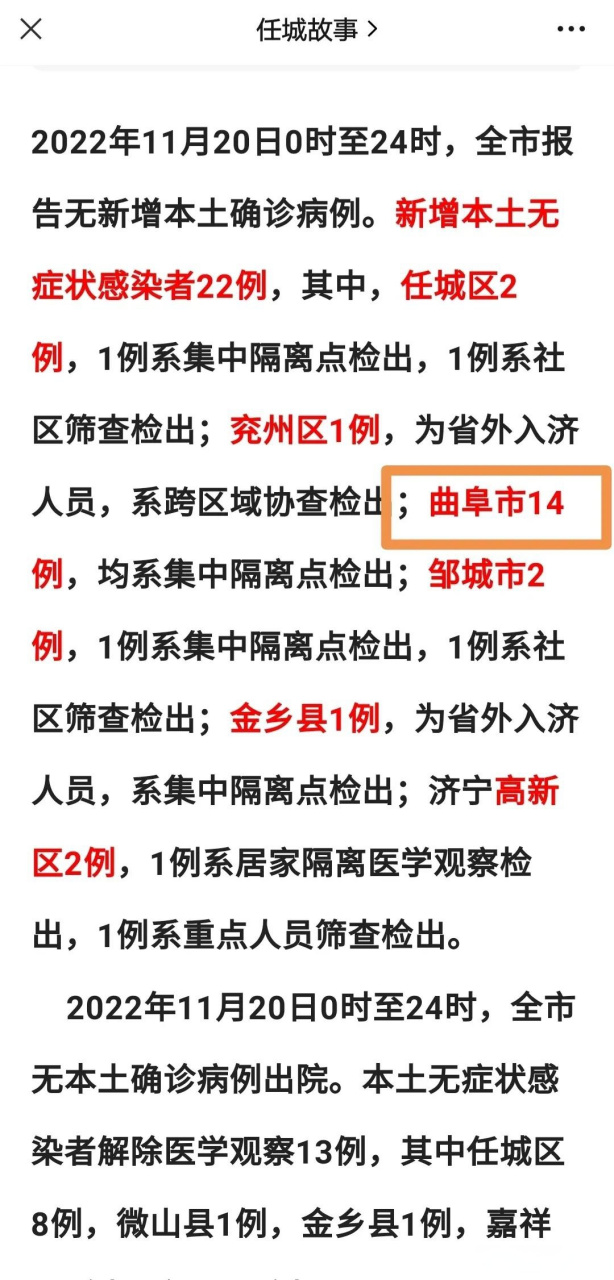This screenshot has height=1280, width=614.
Task: Open the 任城故事 account page
Action: (316, 30)
